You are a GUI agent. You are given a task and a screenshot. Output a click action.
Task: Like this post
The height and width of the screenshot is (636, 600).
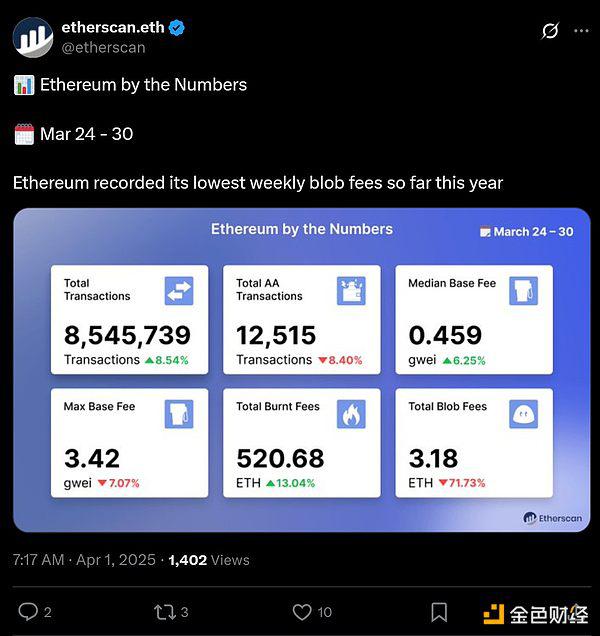pos(302,611)
